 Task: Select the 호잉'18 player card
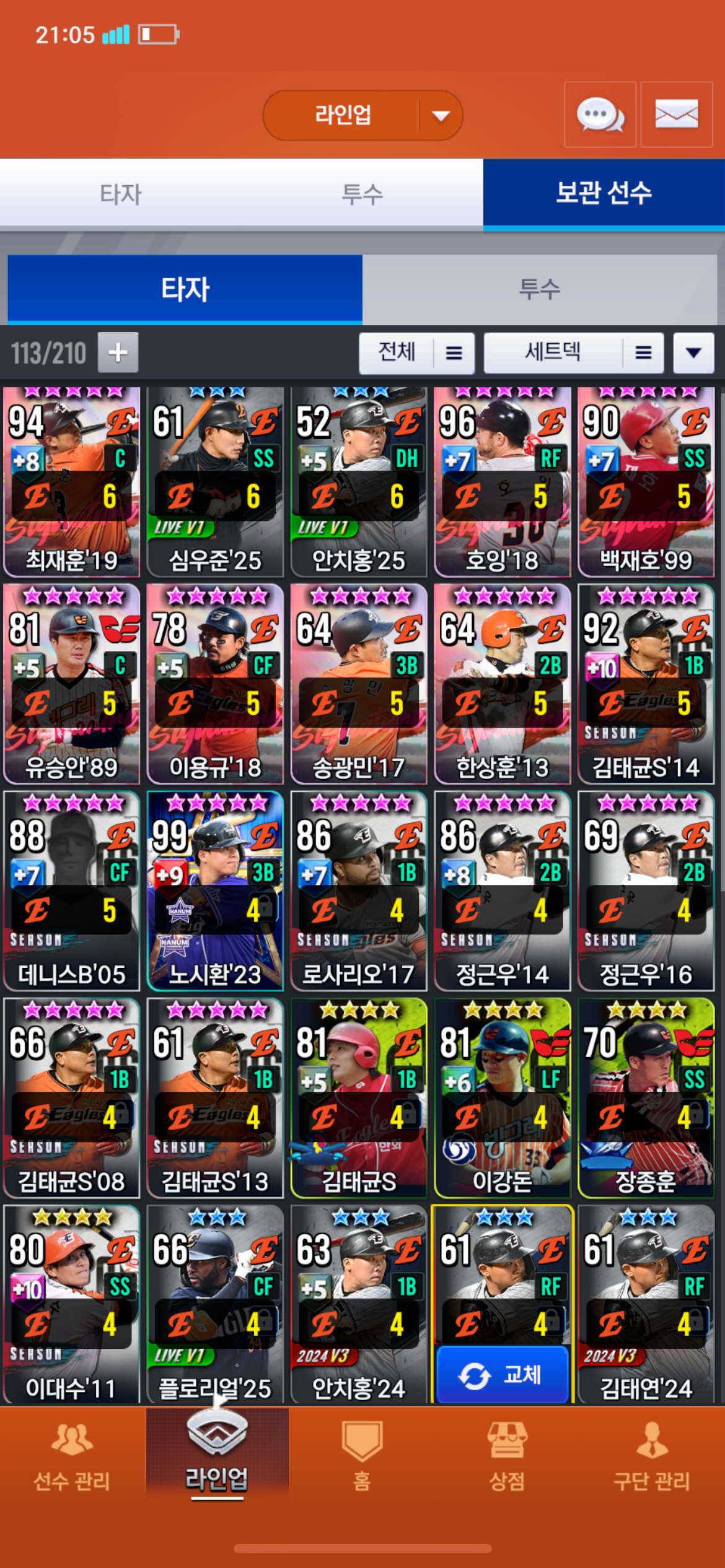pos(503,482)
